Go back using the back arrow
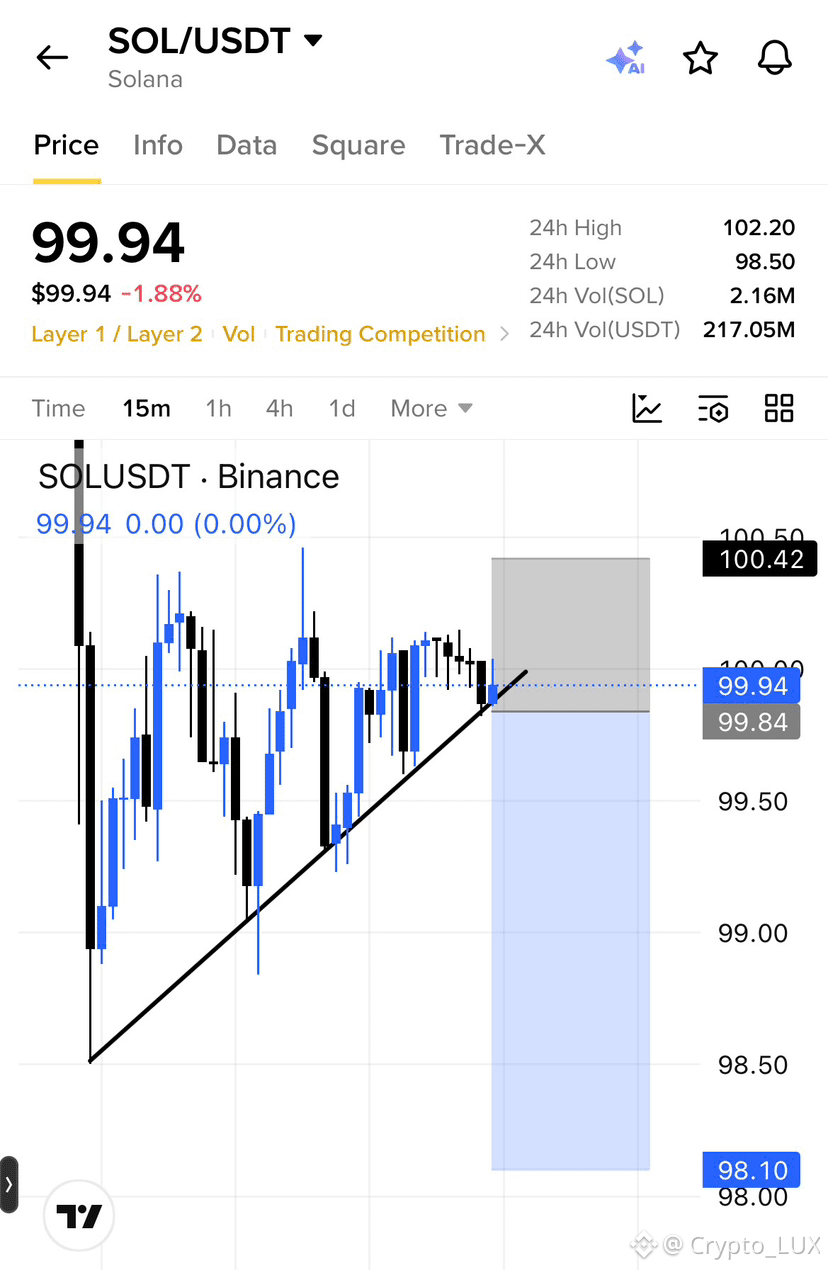This screenshot has height=1270, width=828. pyautogui.click(x=52, y=58)
